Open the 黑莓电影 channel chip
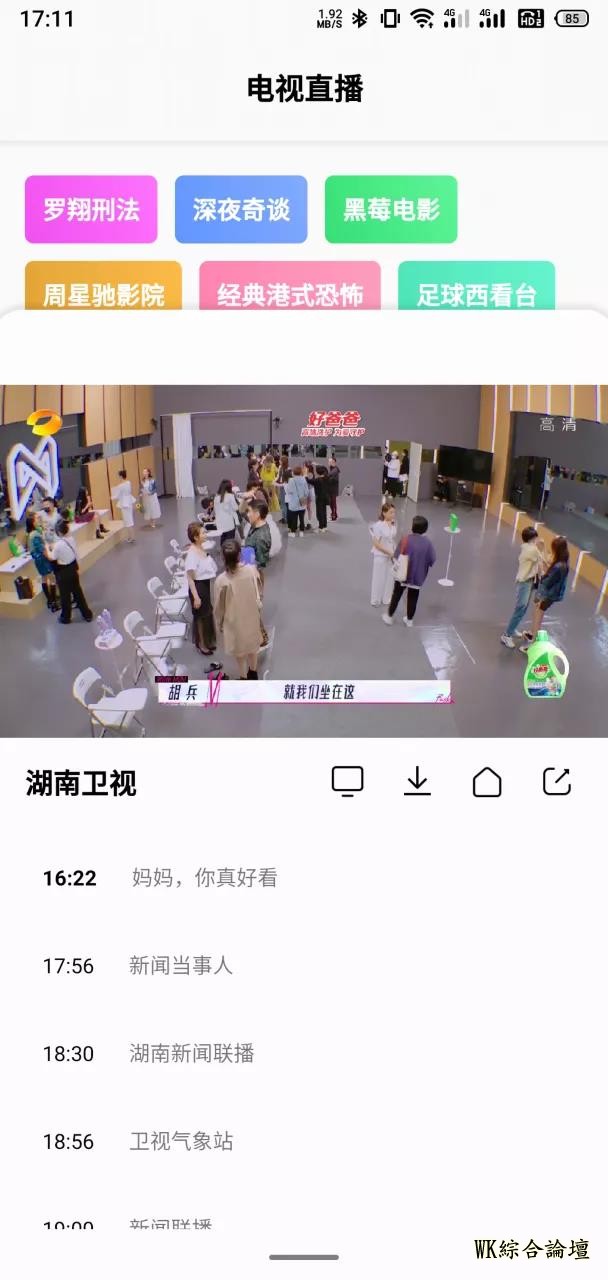 391,209
